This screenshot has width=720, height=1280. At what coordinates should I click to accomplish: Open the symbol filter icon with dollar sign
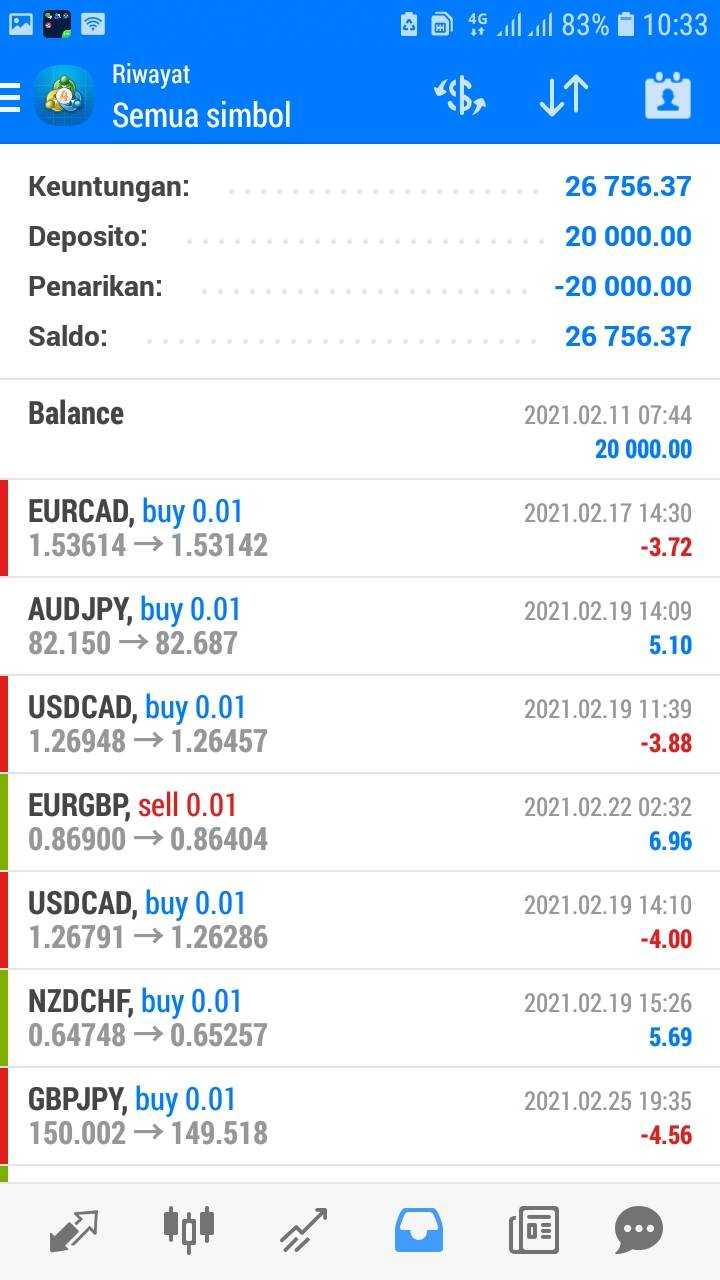pos(460,96)
